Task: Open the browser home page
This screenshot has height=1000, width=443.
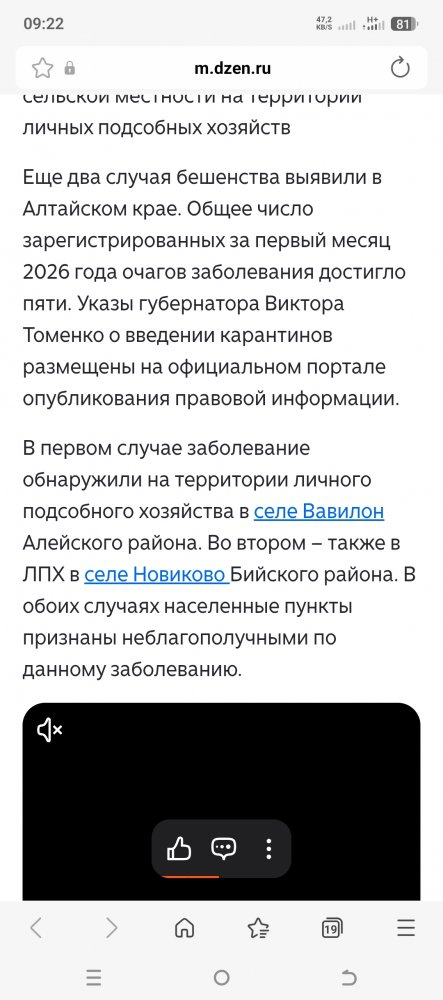Action: (x=184, y=928)
